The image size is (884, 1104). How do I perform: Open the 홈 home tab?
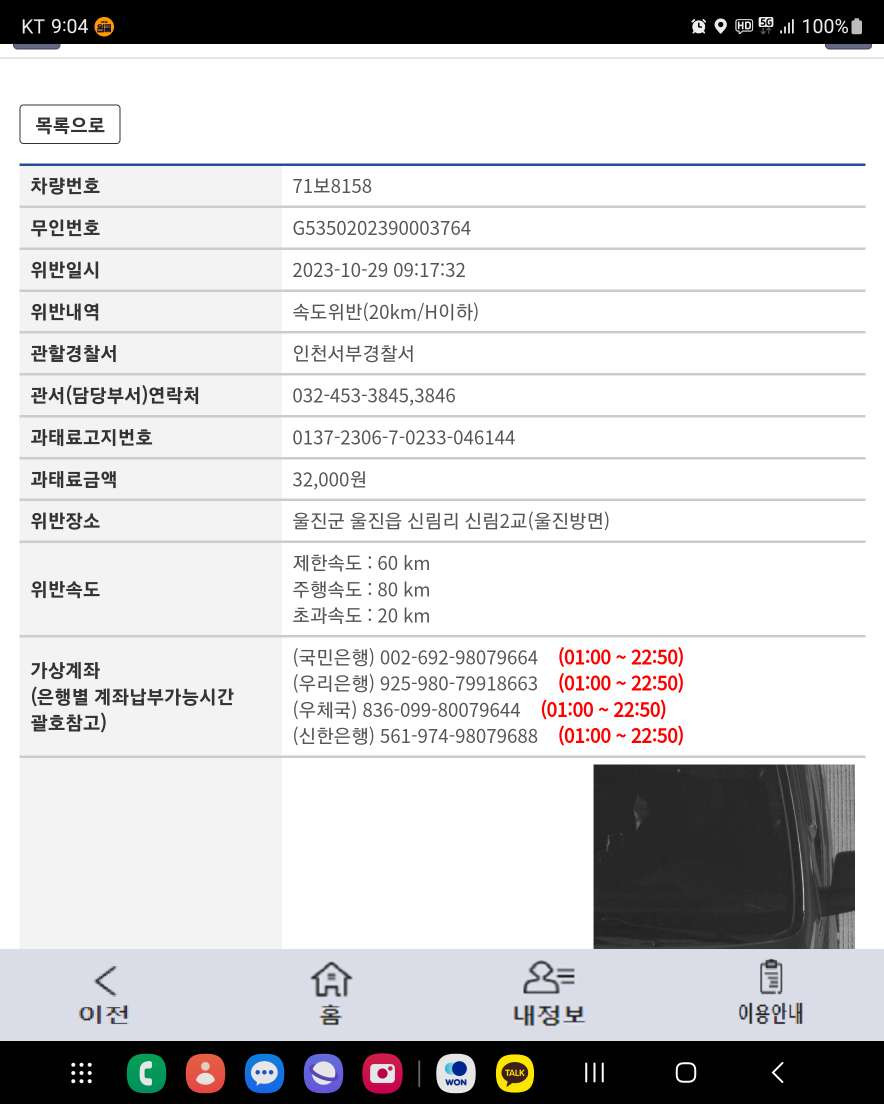click(x=331, y=995)
